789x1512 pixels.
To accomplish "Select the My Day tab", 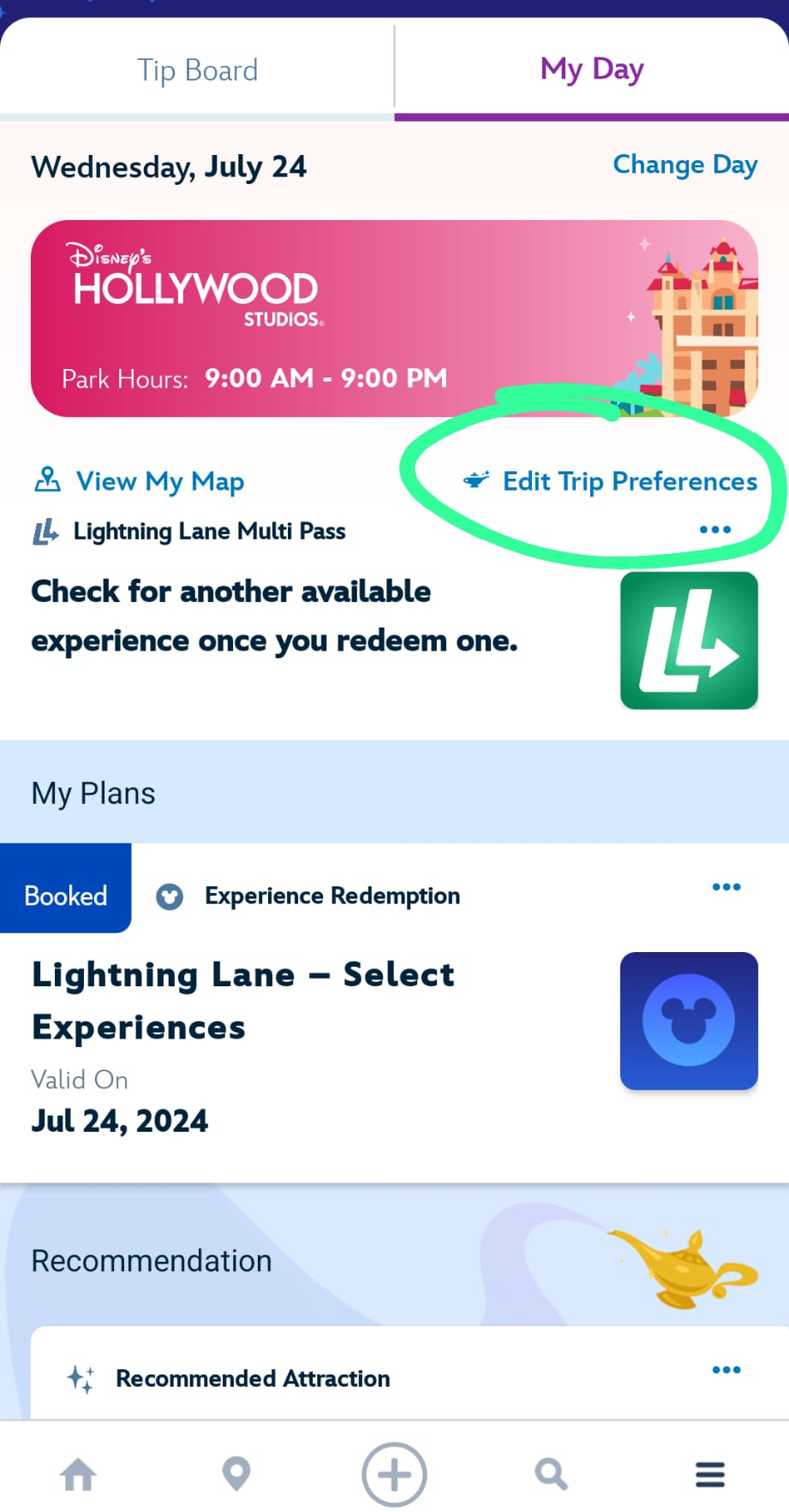I will 591,70.
